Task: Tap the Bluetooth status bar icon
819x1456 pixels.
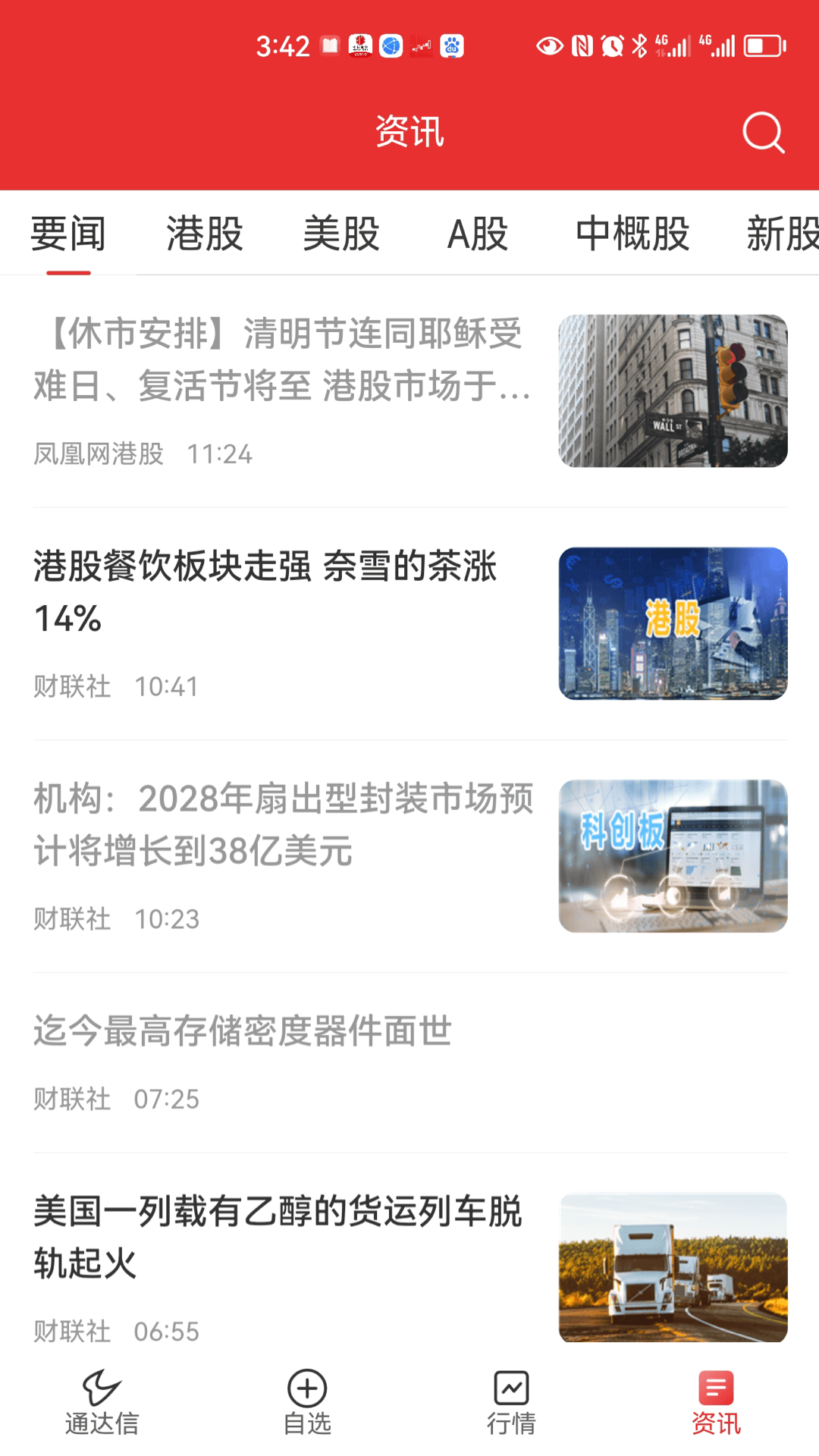Action: 640,46
